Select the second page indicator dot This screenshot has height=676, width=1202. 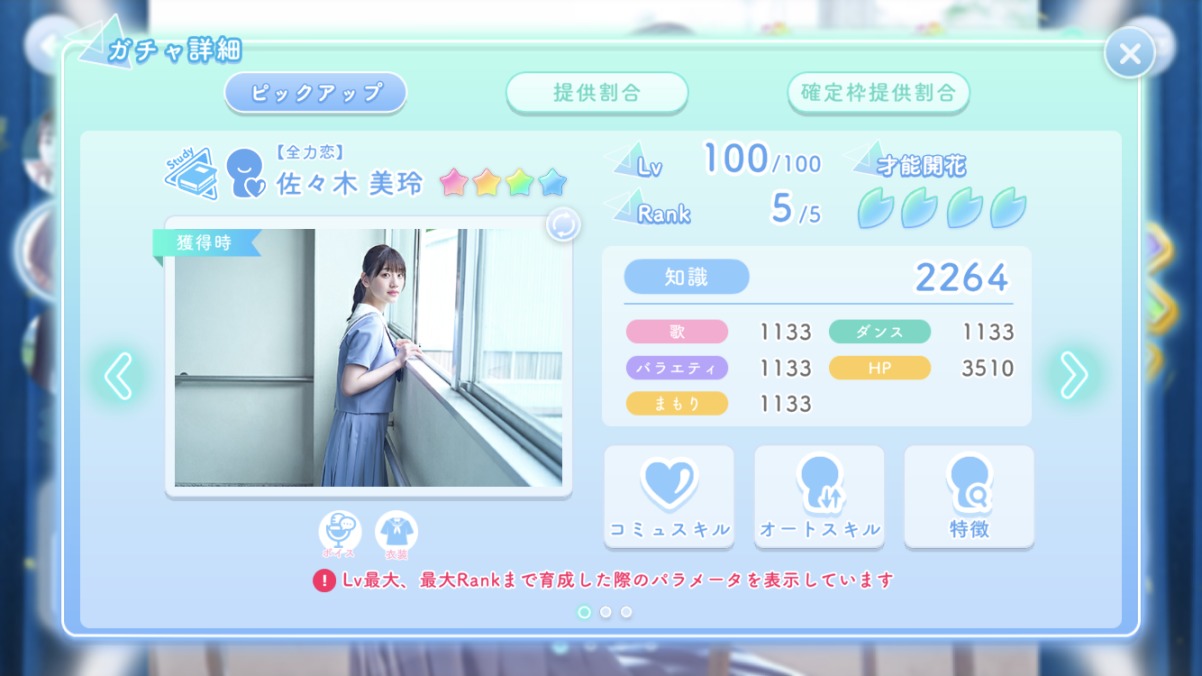pos(605,612)
